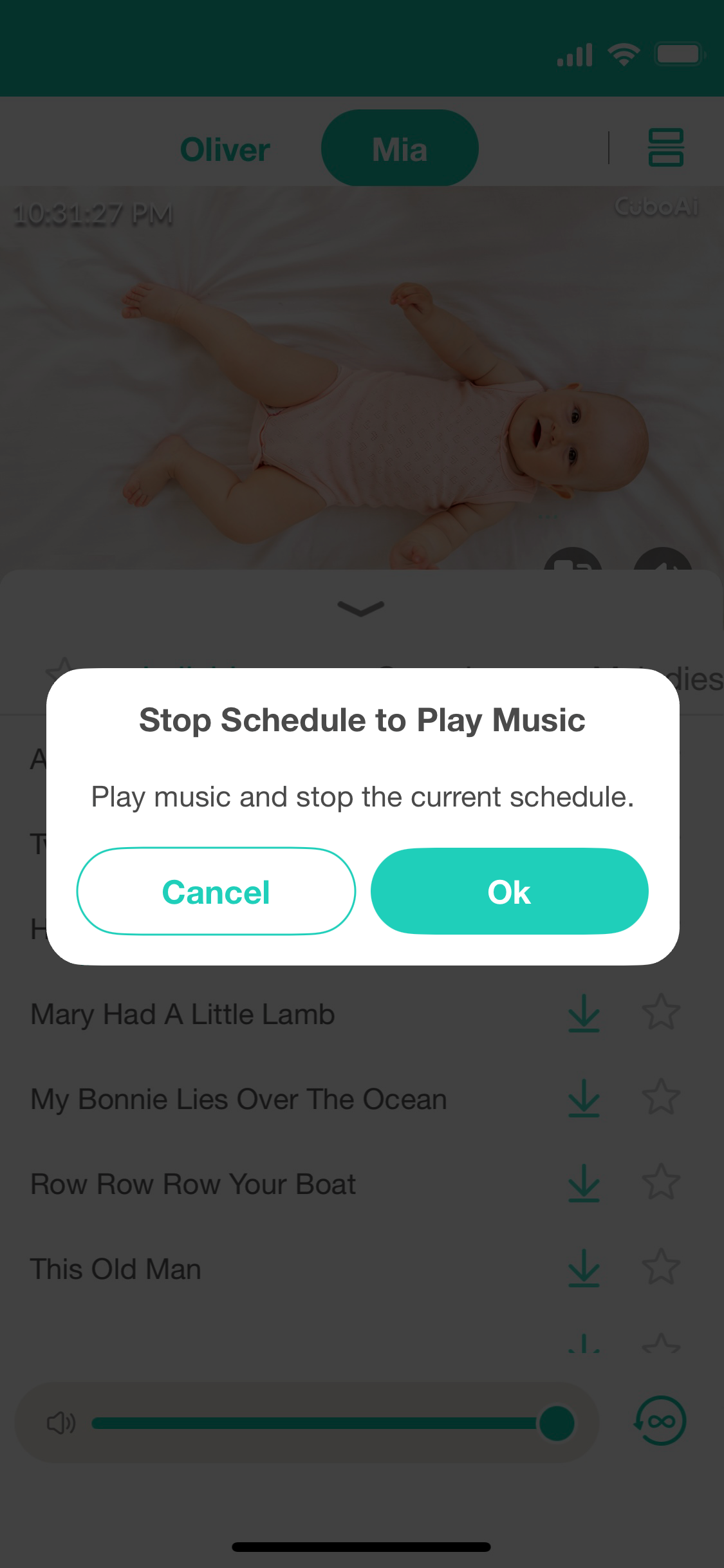Play This Old Man

point(116,1269)
